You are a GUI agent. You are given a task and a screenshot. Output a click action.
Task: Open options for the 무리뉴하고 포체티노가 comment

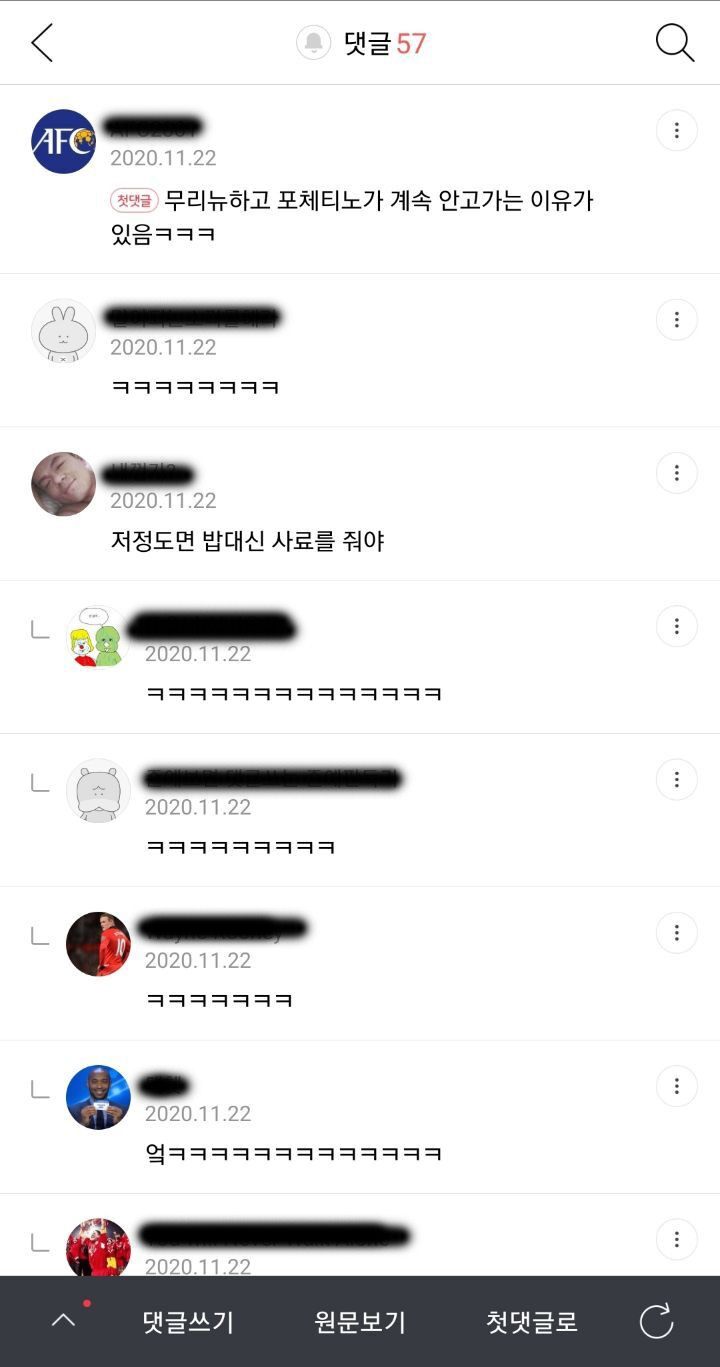(677, 130)
